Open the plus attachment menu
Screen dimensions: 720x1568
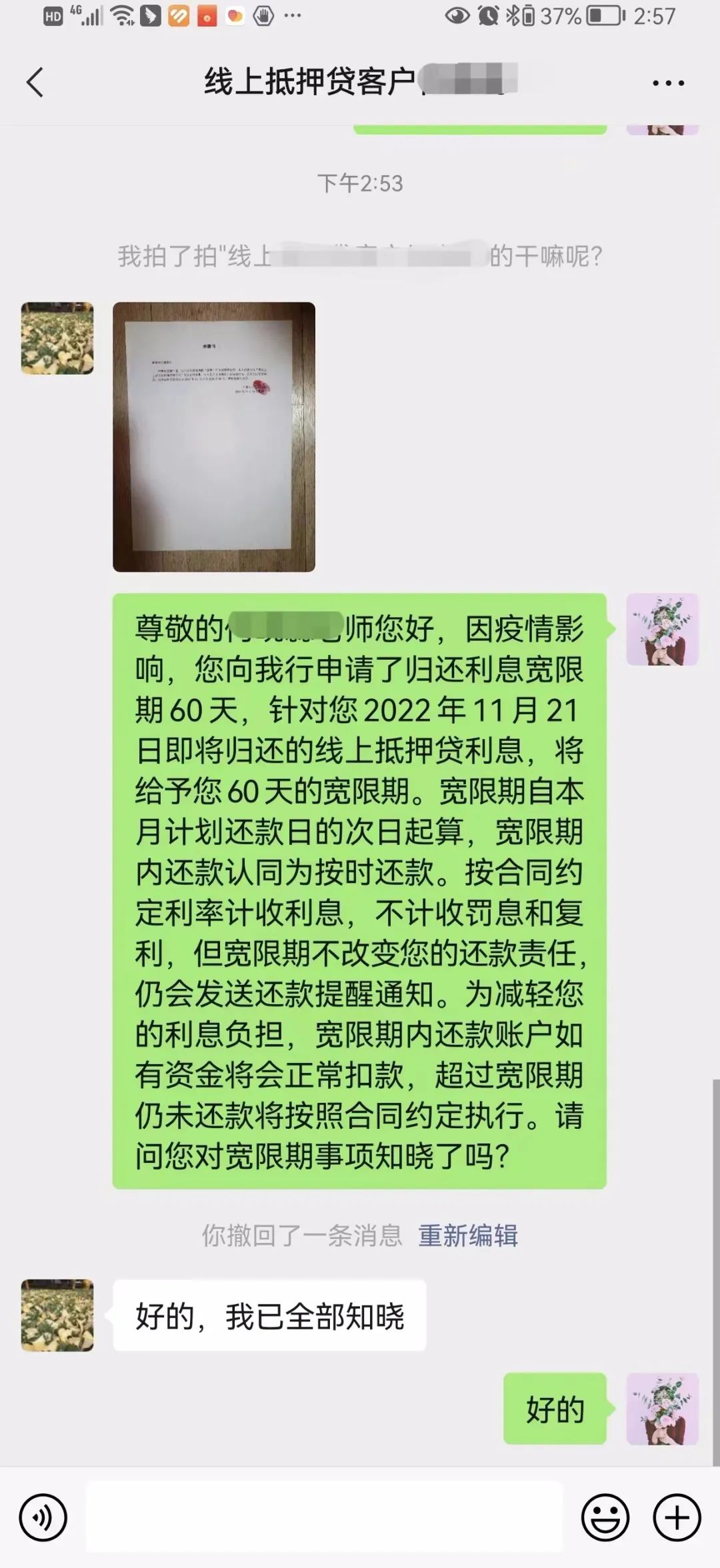point(677,1517)
